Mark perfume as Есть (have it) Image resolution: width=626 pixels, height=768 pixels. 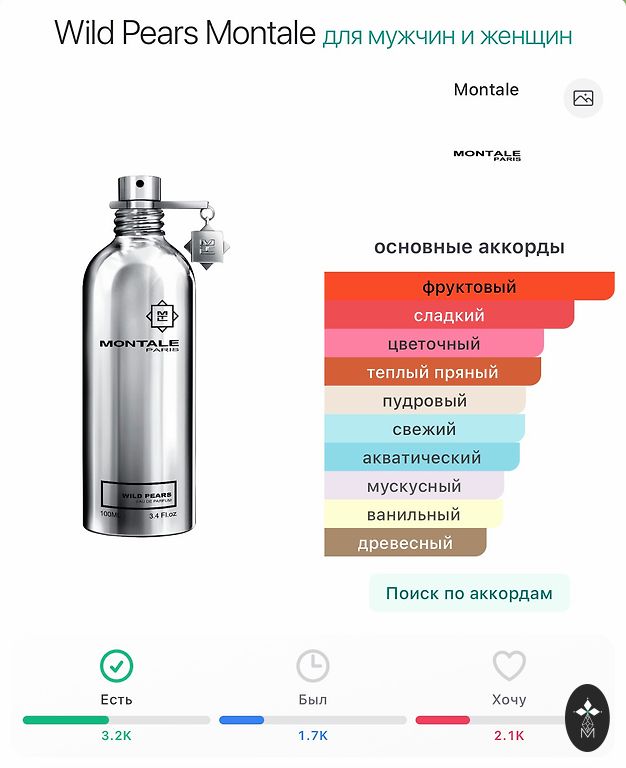point(117,667)
